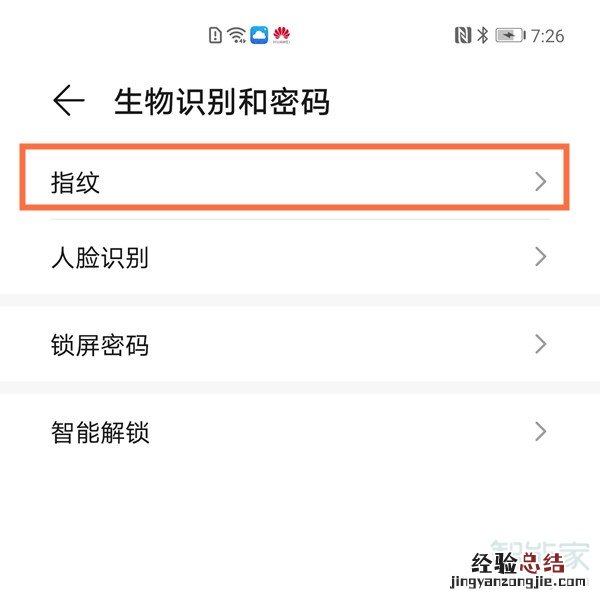The height and width of the screenshot is (600, 600).
Task: Open 人脸识别 face recognition settings
Action: [295, 257]
